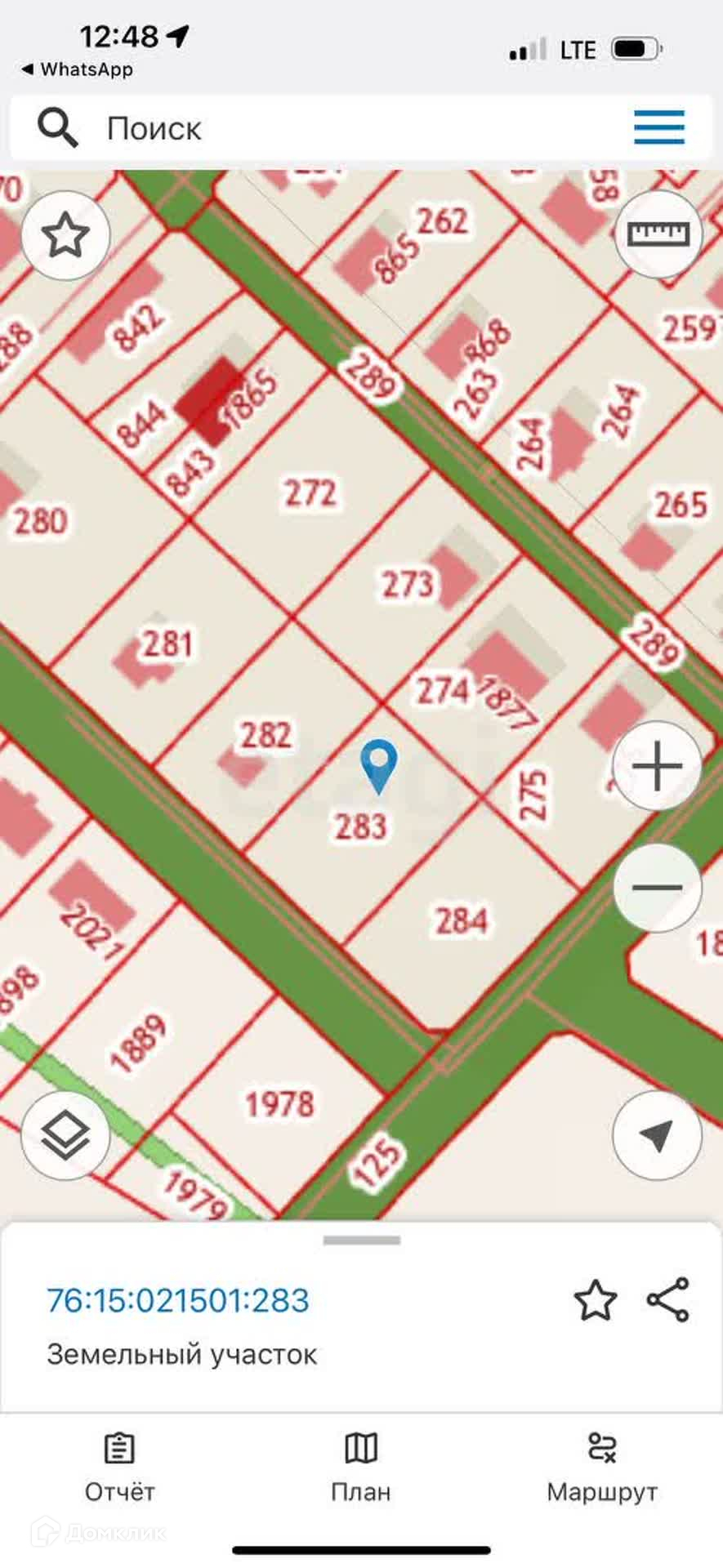Viewport: 723px width, 1568px height.
Task: Share this land parcel
Action: click(x=668, y=1300)
